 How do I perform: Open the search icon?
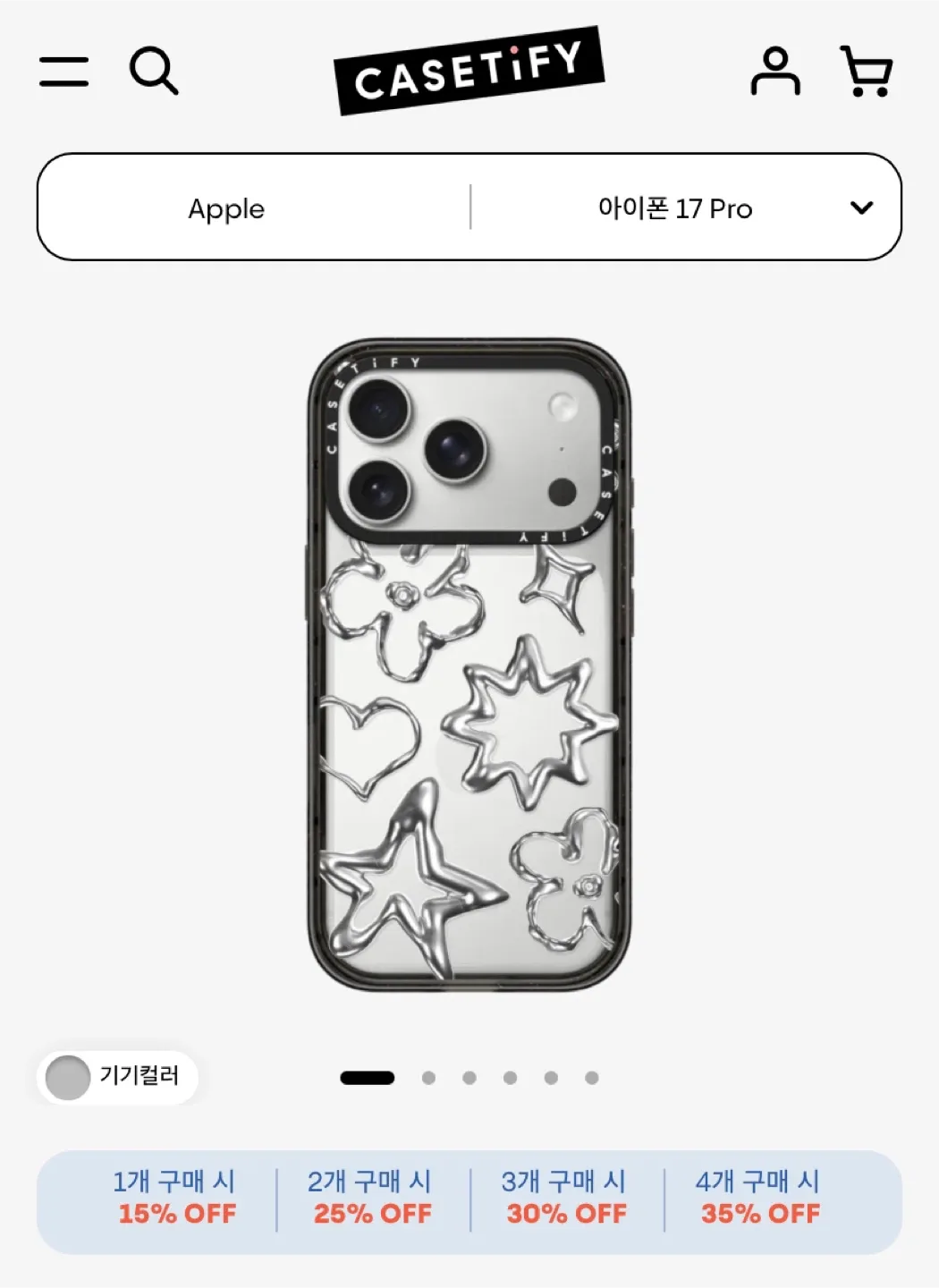pos(154,71)
